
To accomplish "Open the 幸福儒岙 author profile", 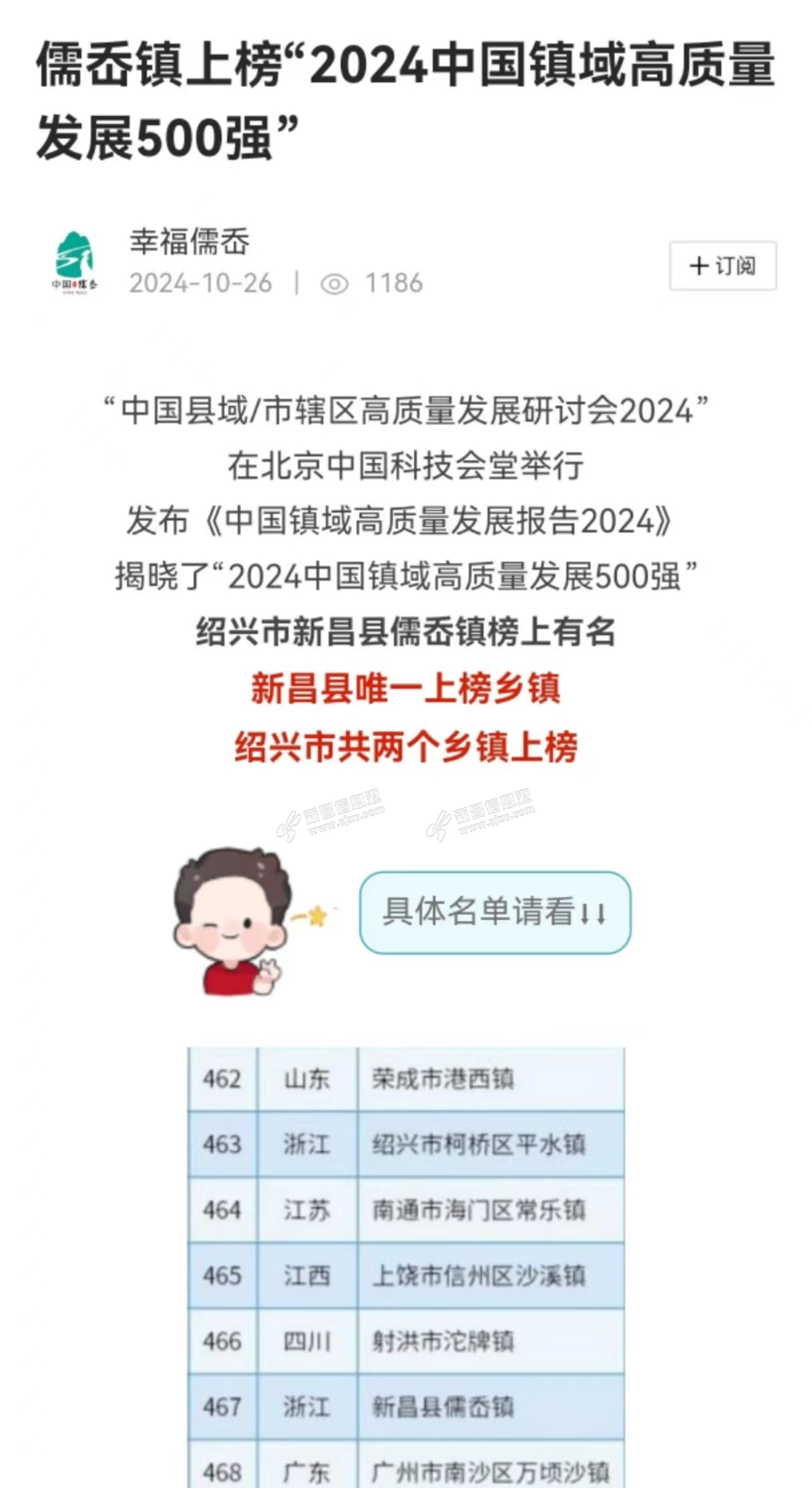I will (189, 242).
